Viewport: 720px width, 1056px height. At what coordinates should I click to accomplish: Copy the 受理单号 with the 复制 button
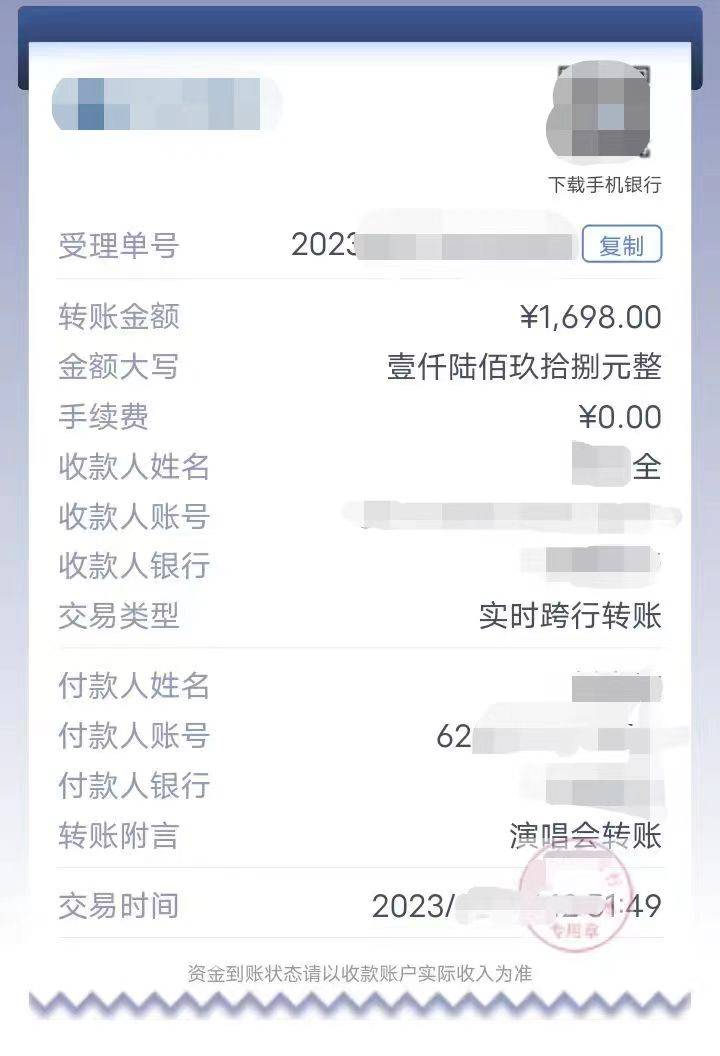point(621,245)
